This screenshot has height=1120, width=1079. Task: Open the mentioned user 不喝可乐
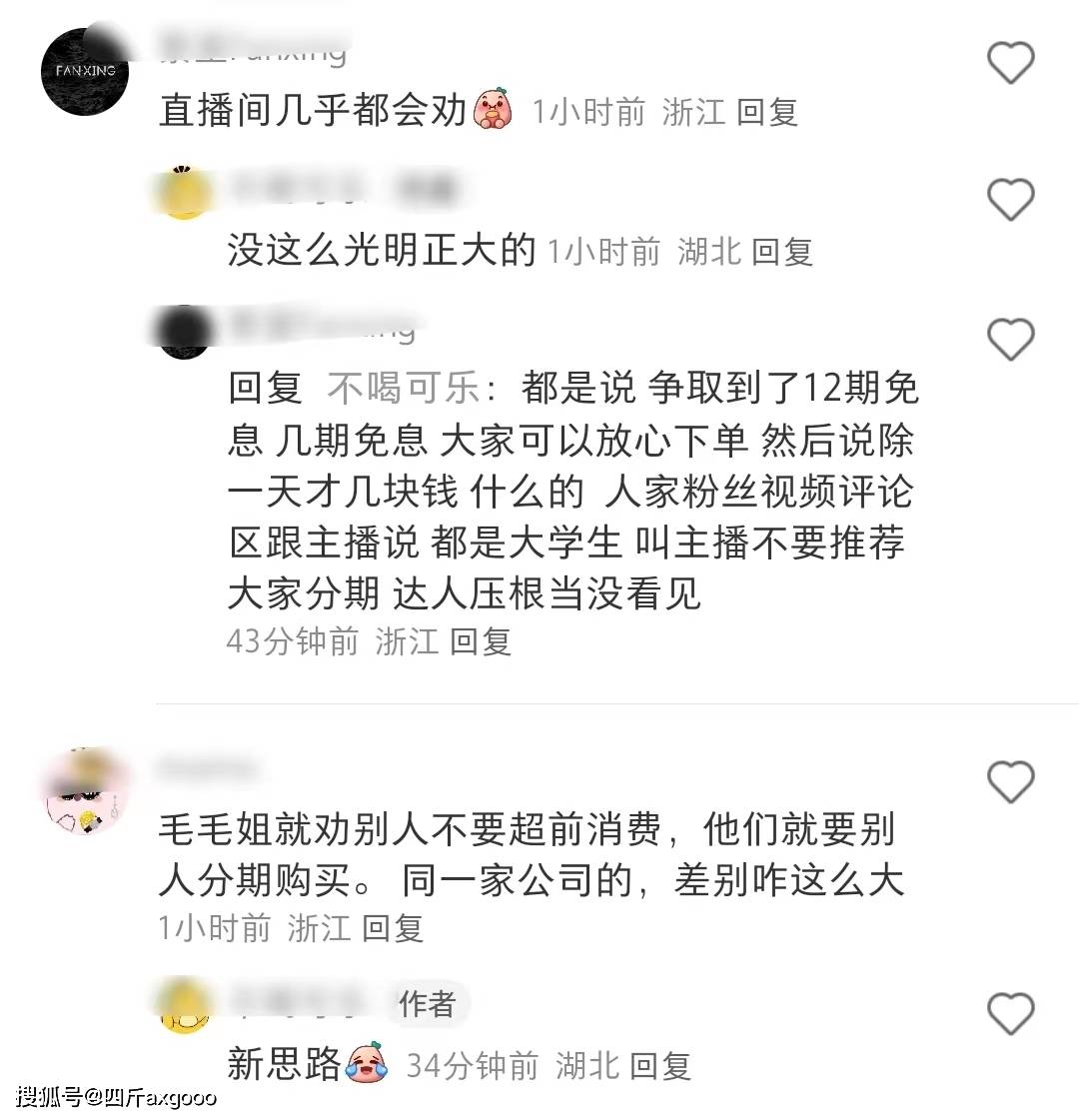tap(404, 389)
